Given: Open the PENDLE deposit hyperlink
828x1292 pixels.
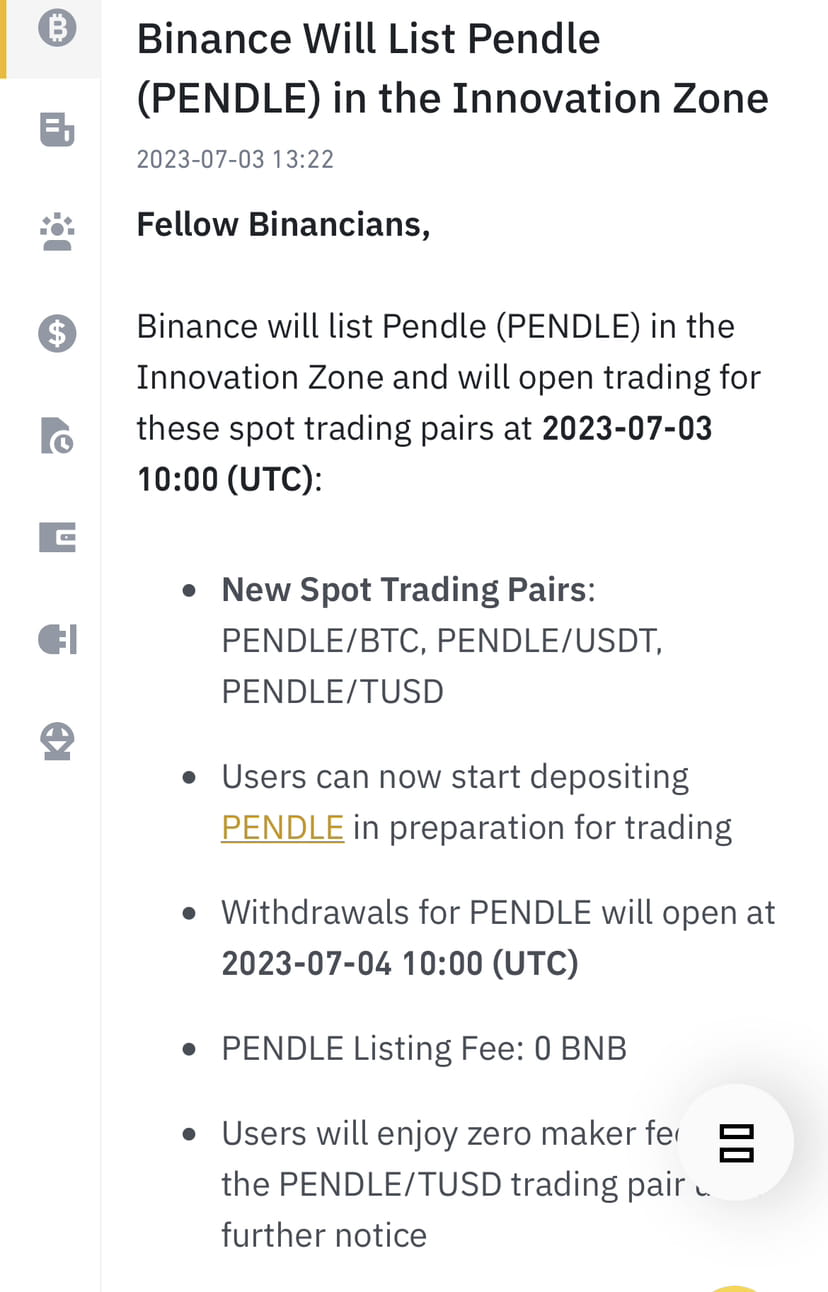Looking at the screenshot, I should click(281, 827).
